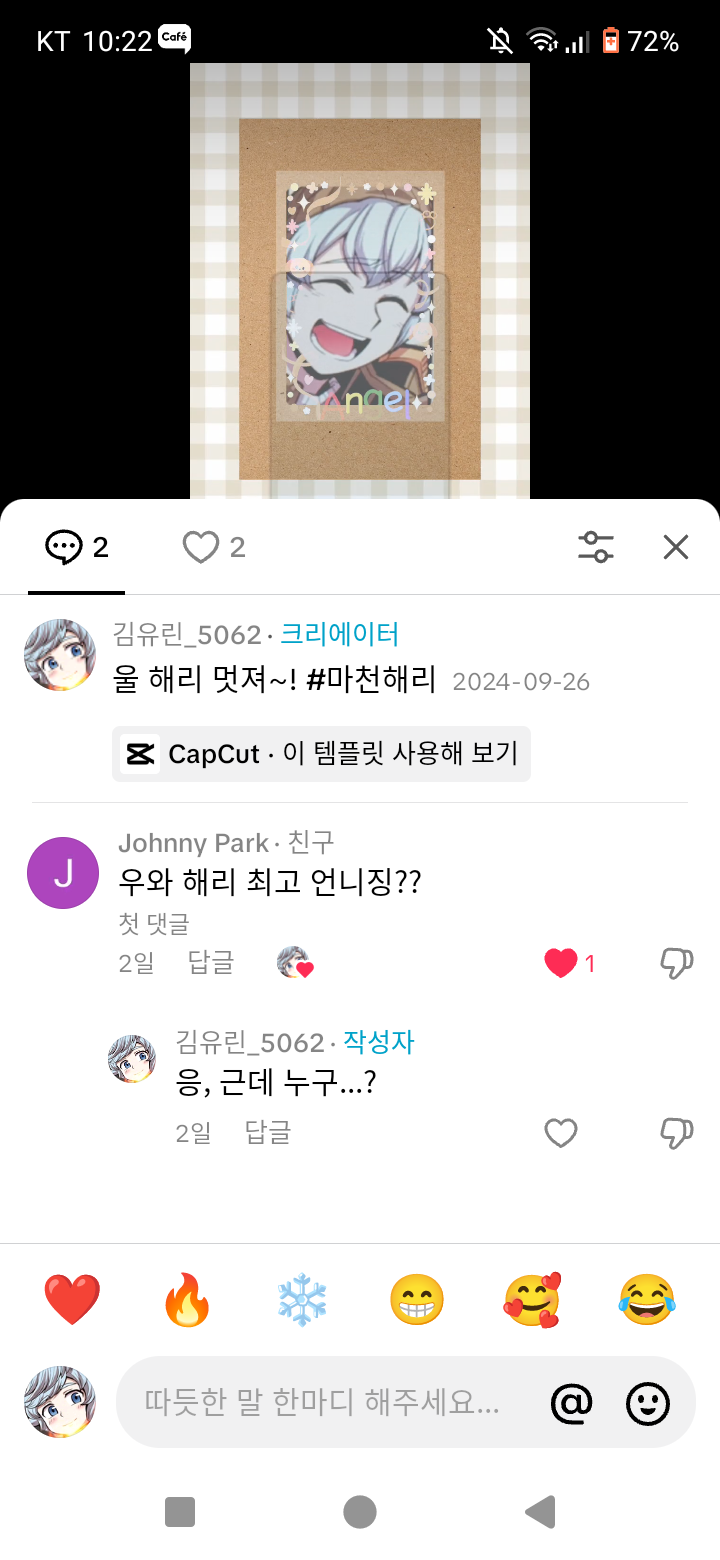Insert a mention with the @ icon
Viewport: 720px width, 1560px height.
pyautogui.click(x=572, y=1403)
